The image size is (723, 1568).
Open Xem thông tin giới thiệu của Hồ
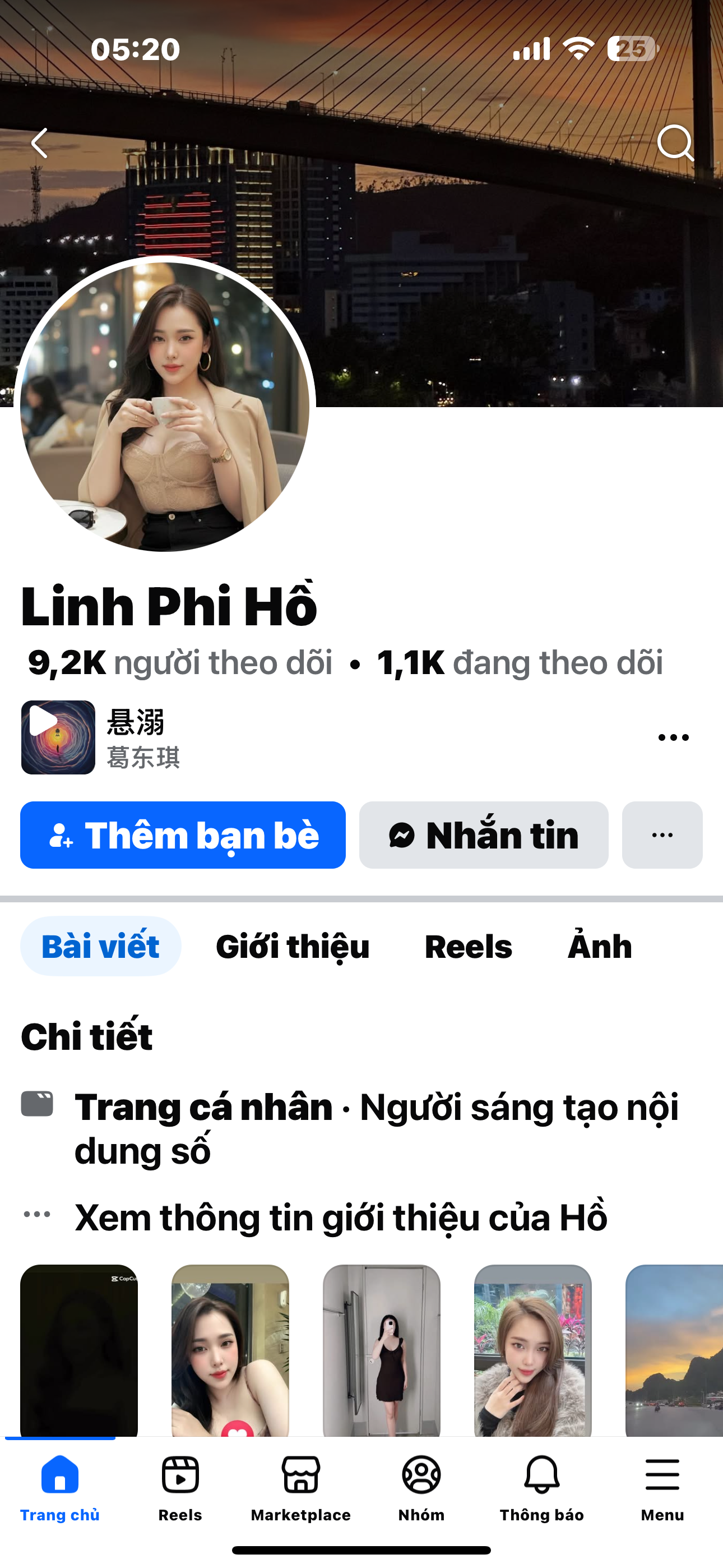click(x=341, y=1217)
